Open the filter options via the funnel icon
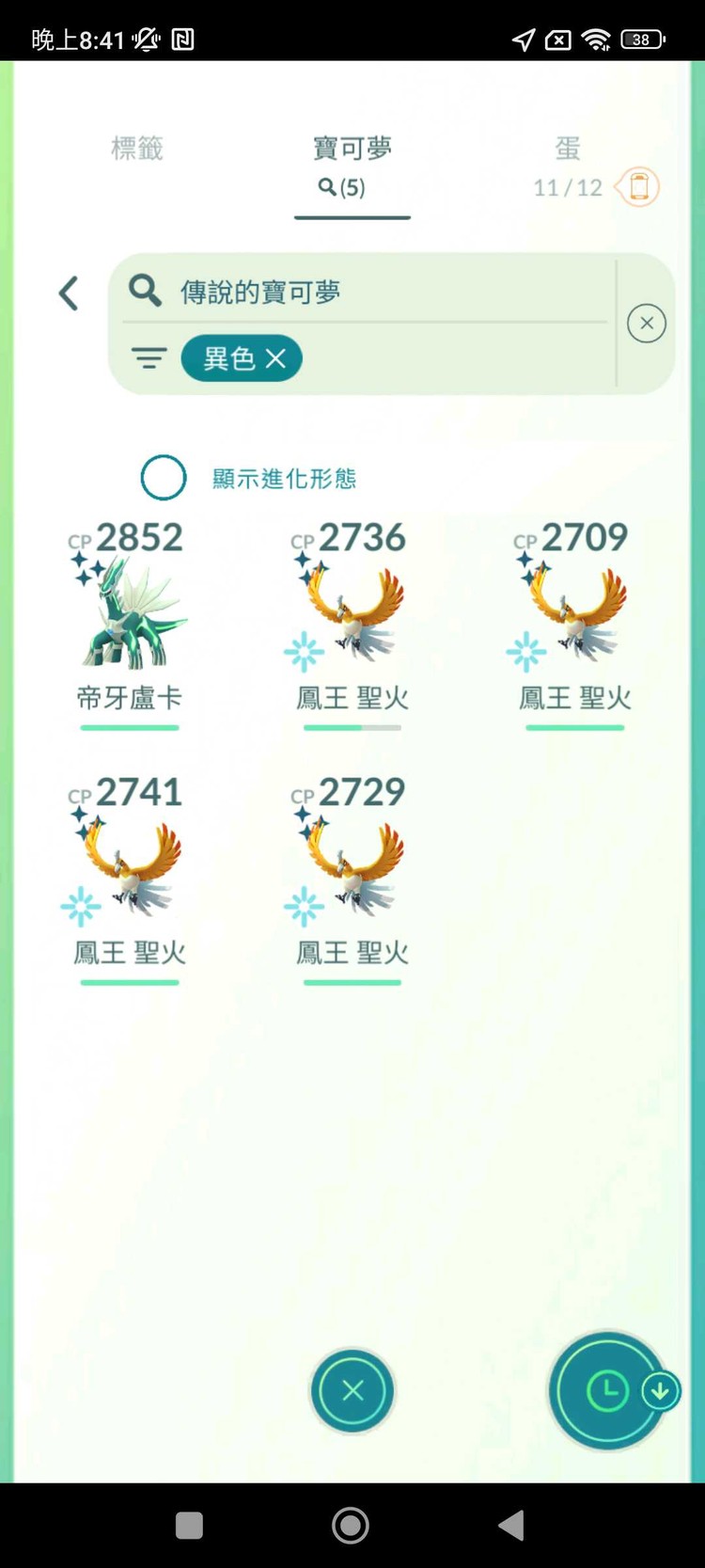Image resolution: width=705 pixels, height=1568 pixels. (x=149, y=358)
